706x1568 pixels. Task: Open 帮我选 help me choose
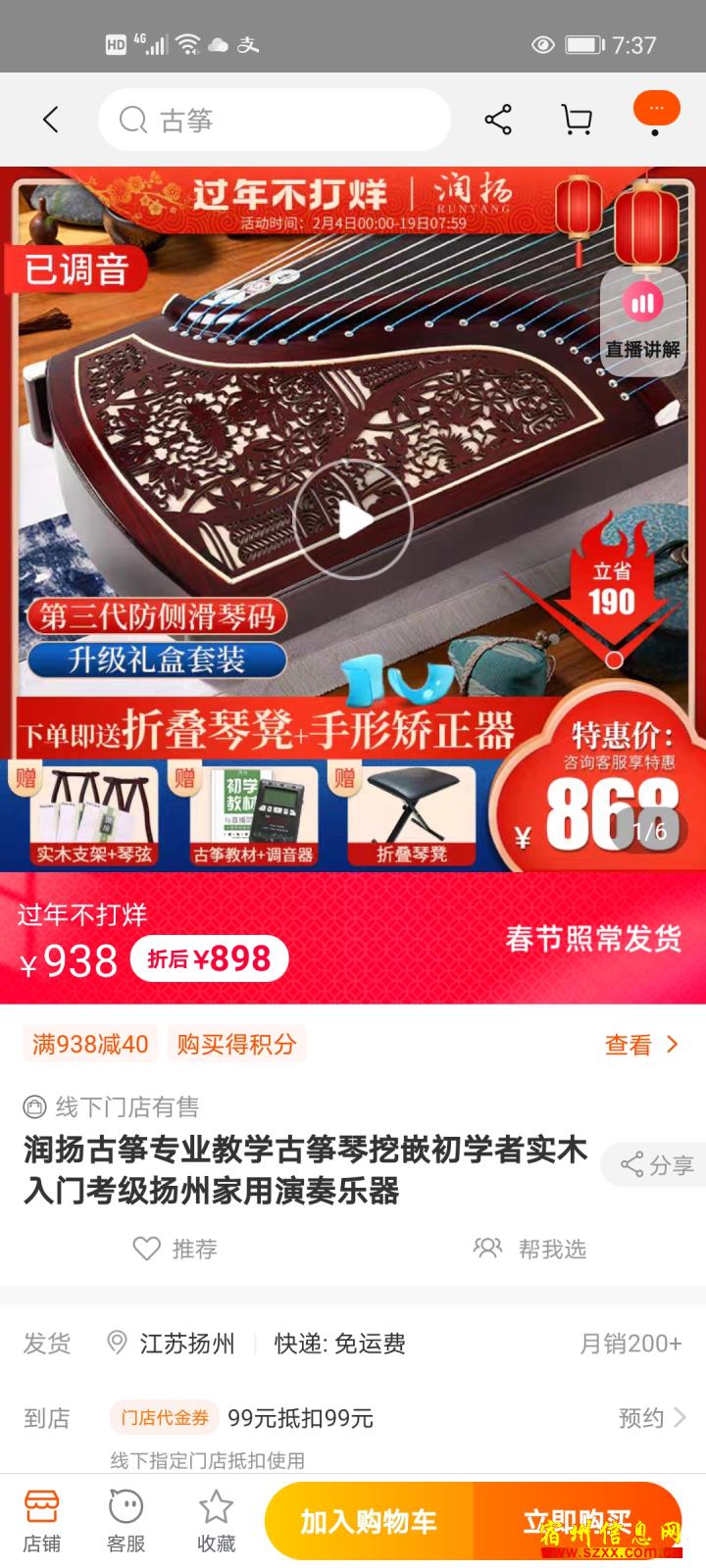pos(530,1249)
